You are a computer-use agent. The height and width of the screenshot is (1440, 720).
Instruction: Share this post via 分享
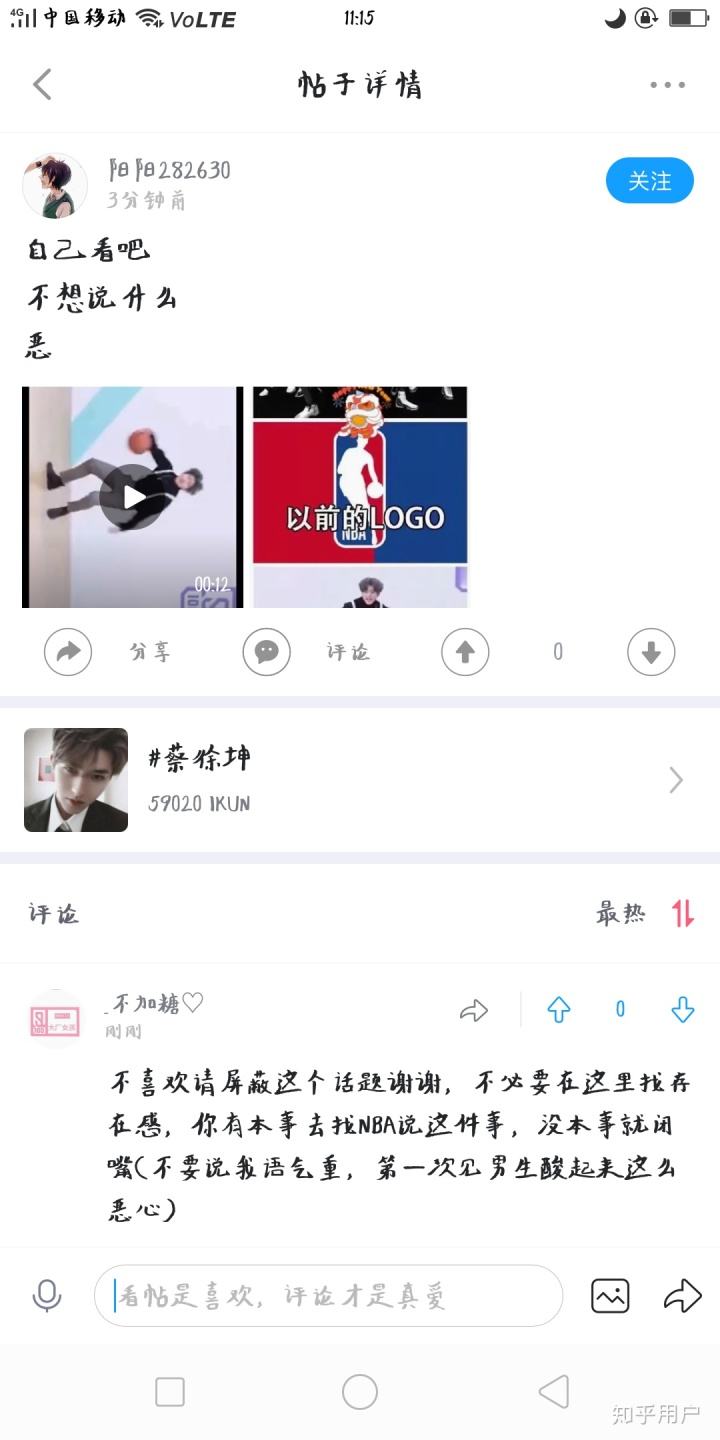[68, 653]
